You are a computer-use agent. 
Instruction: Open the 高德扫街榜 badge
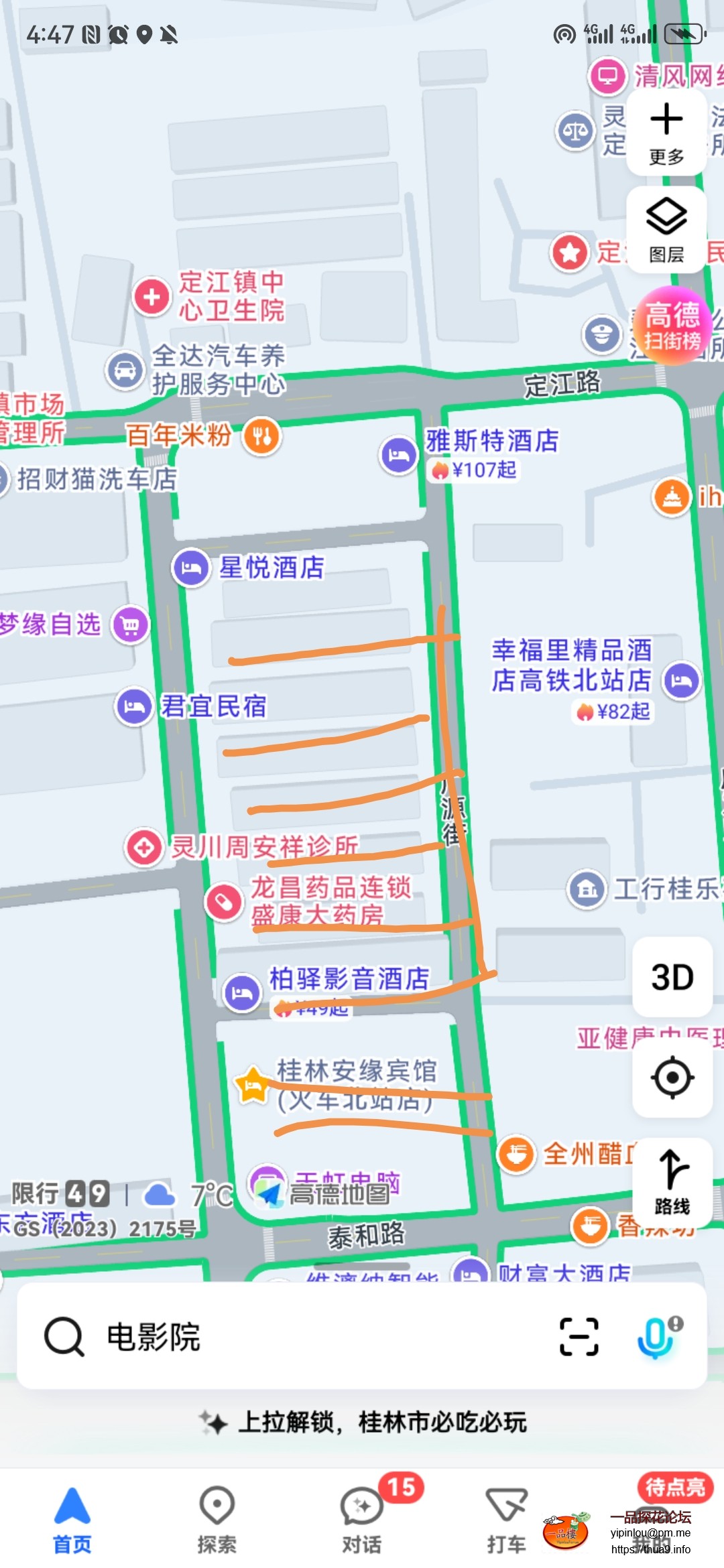click(672, 326)
